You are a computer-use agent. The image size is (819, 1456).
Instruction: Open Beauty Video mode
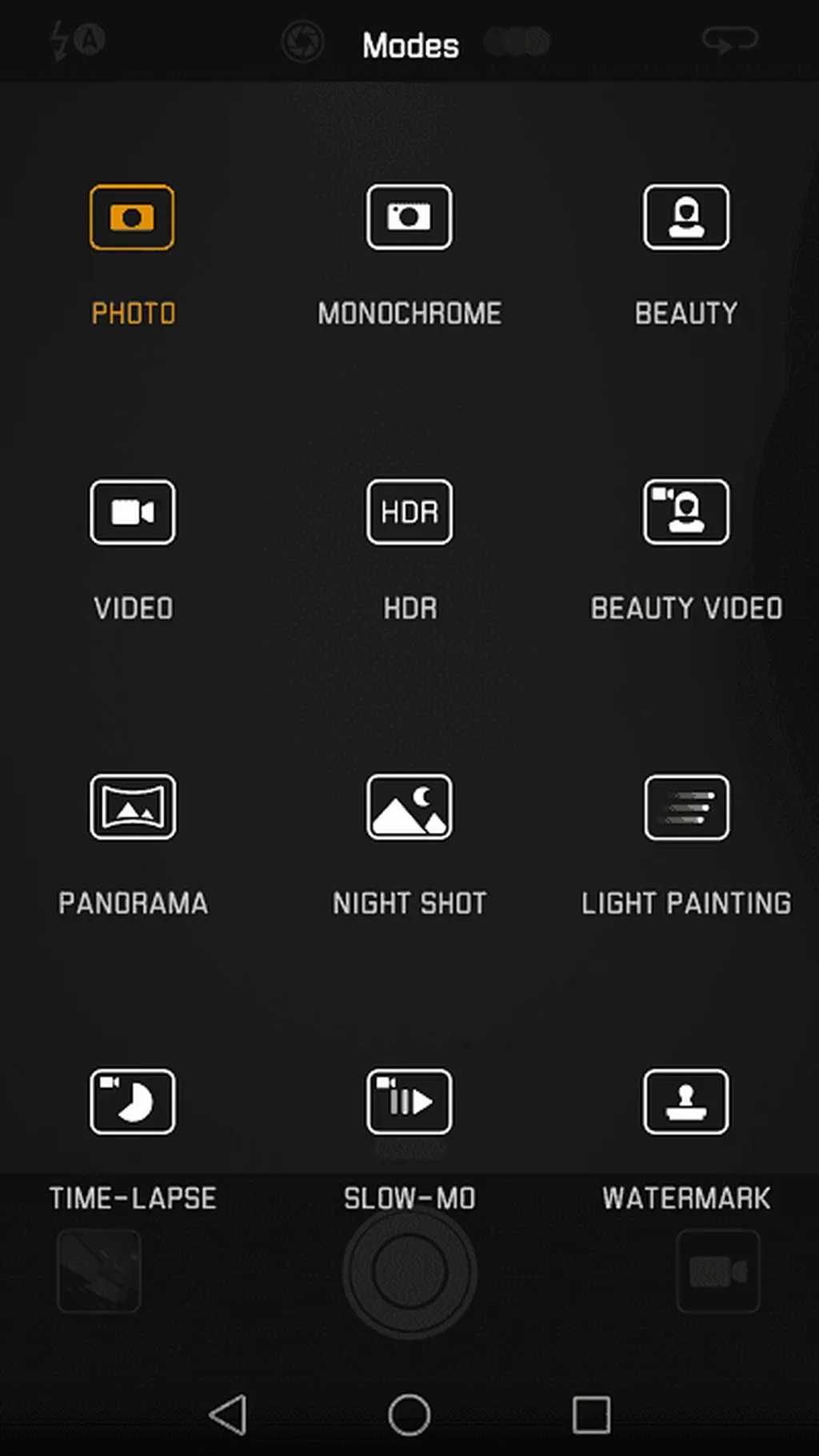pyautogui.click(x=685, y=512)
